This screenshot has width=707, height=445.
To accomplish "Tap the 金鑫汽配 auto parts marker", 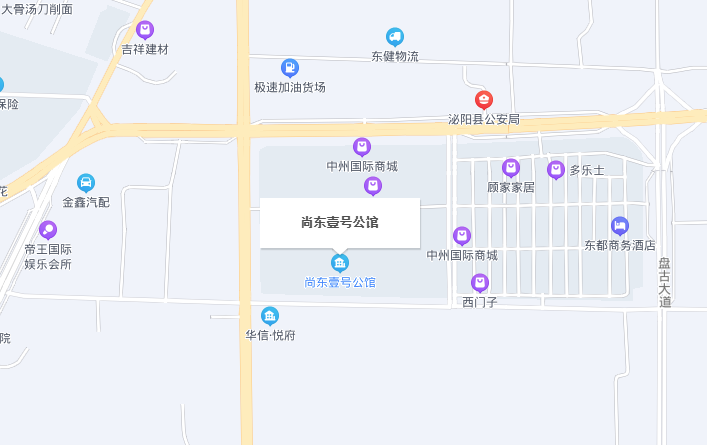I will (87, 183).
